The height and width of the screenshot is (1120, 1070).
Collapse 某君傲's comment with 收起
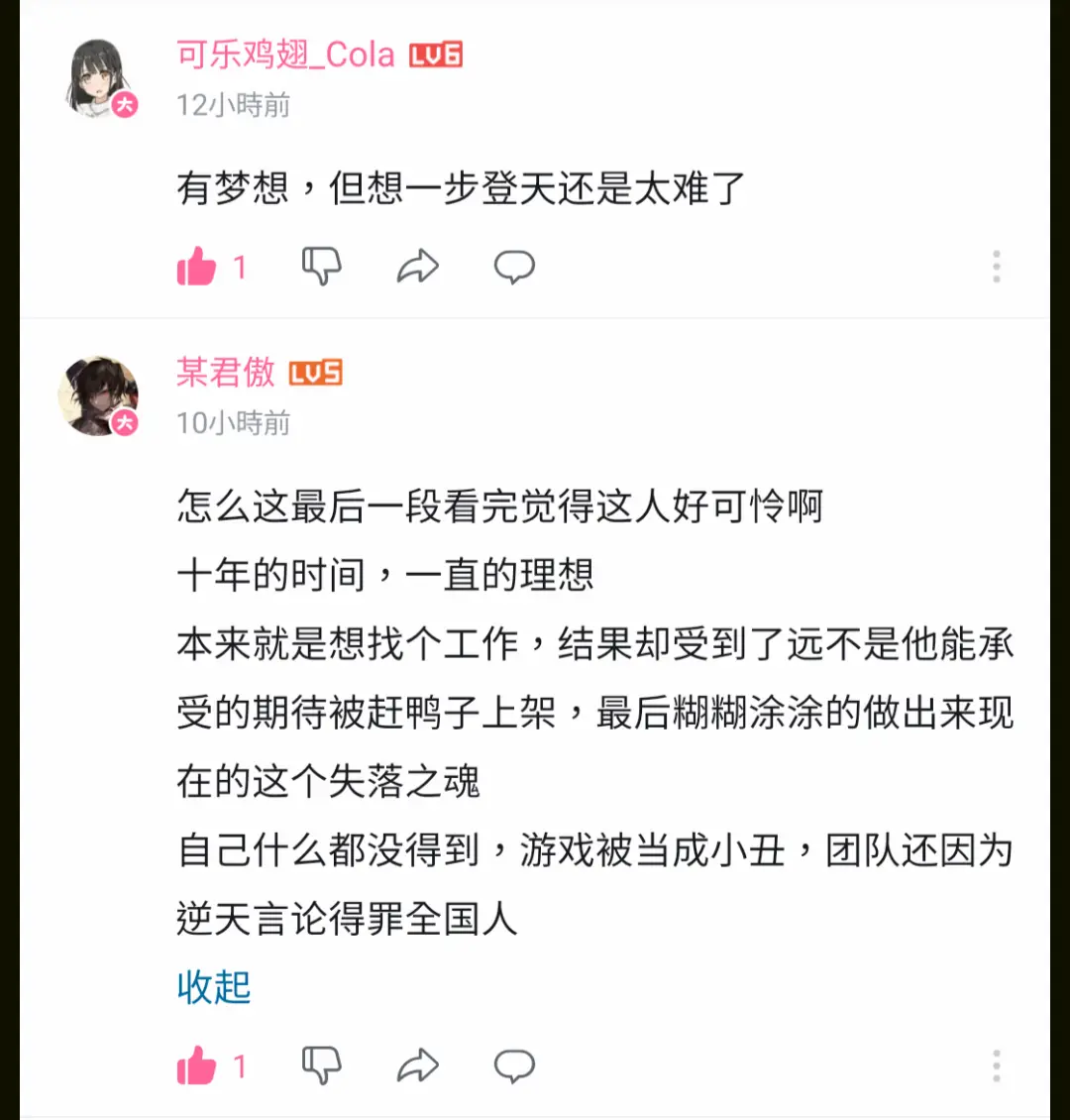[214, 987]
